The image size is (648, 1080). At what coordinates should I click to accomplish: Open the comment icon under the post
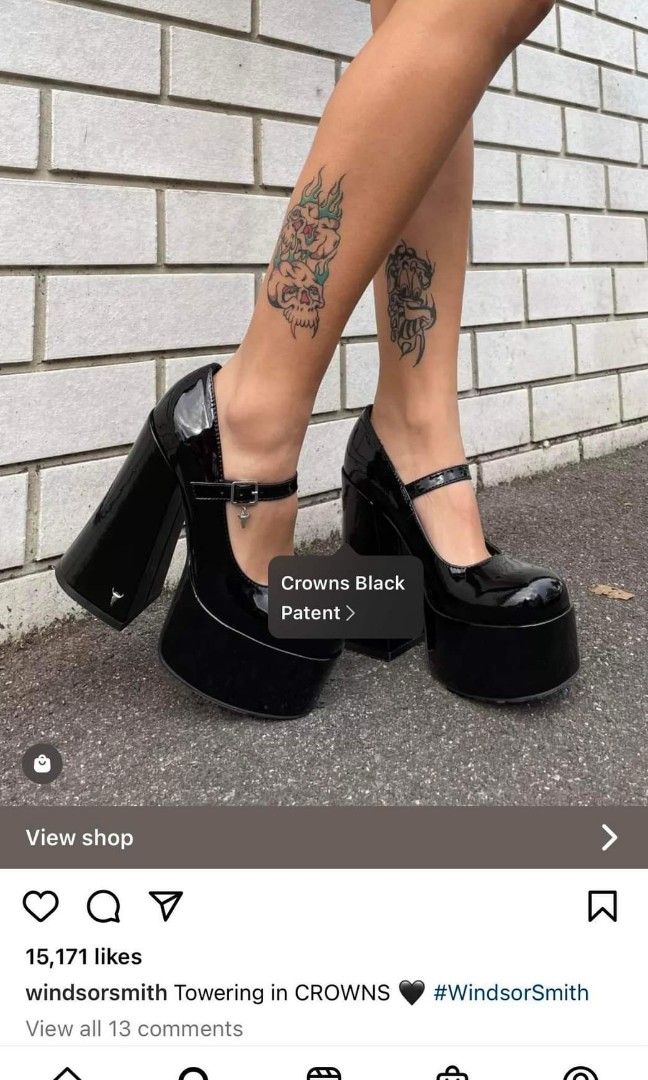(x=102, y=906)
